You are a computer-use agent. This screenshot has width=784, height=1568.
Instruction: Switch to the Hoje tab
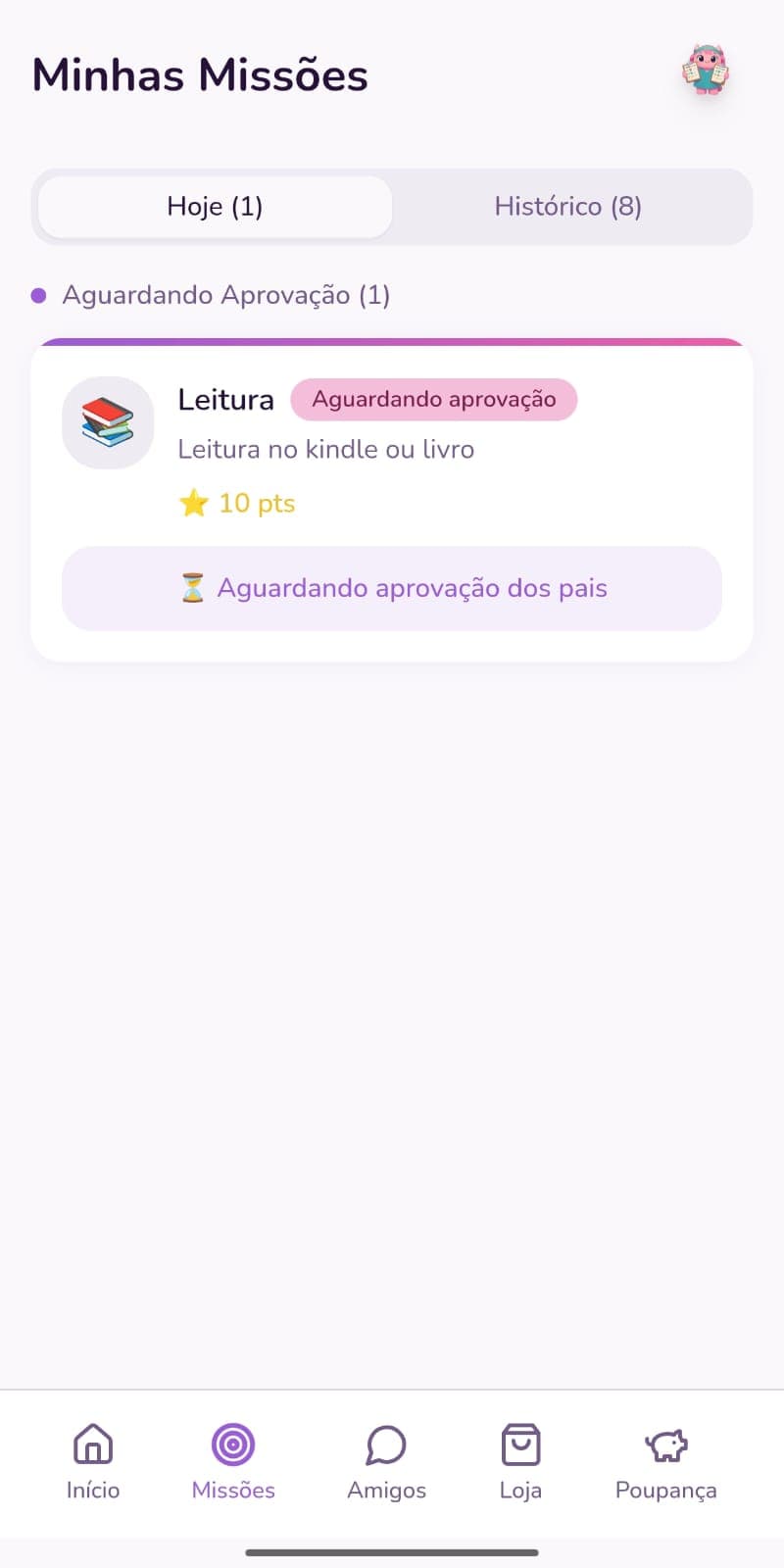coord(214,206)
